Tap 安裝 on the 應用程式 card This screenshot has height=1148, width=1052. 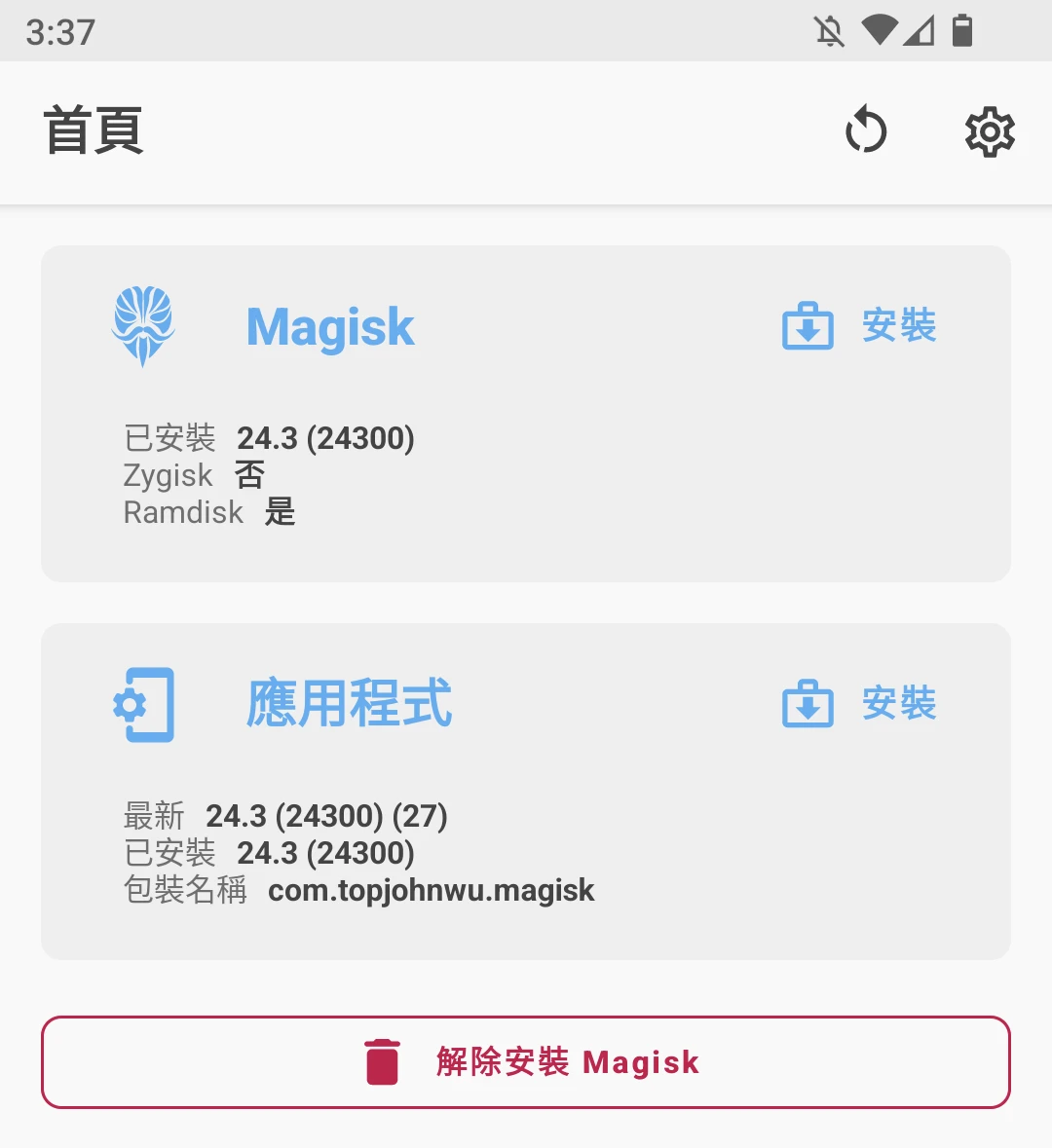(x=859, y=704)
